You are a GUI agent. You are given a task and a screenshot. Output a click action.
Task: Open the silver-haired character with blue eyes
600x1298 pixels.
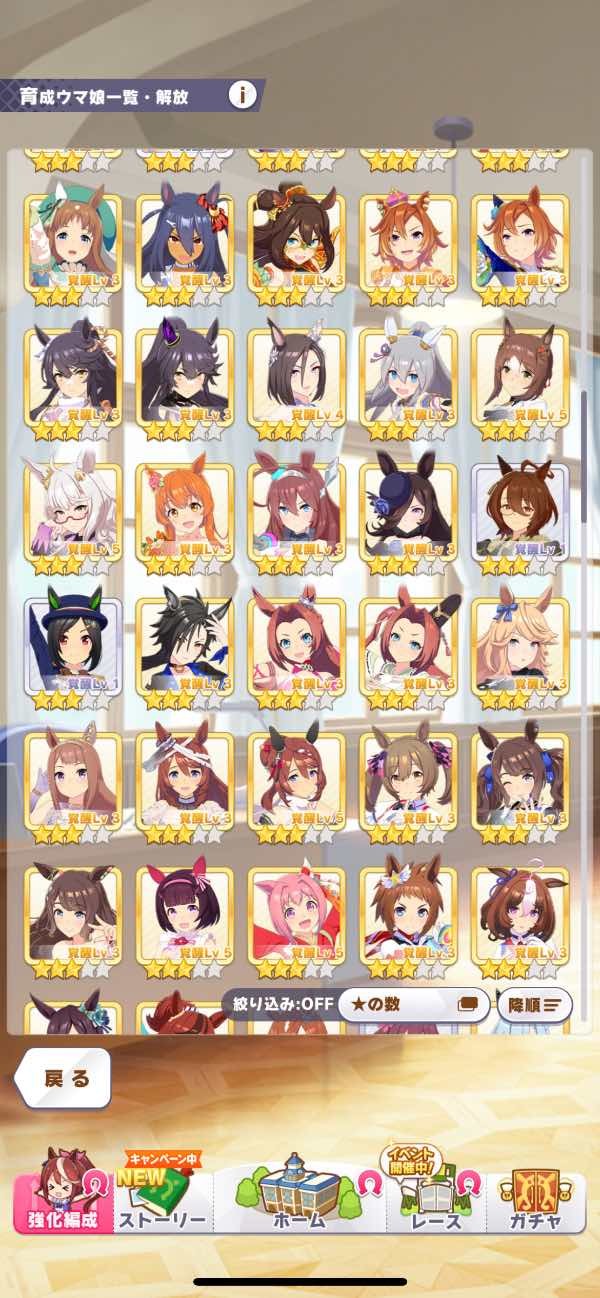408,376
